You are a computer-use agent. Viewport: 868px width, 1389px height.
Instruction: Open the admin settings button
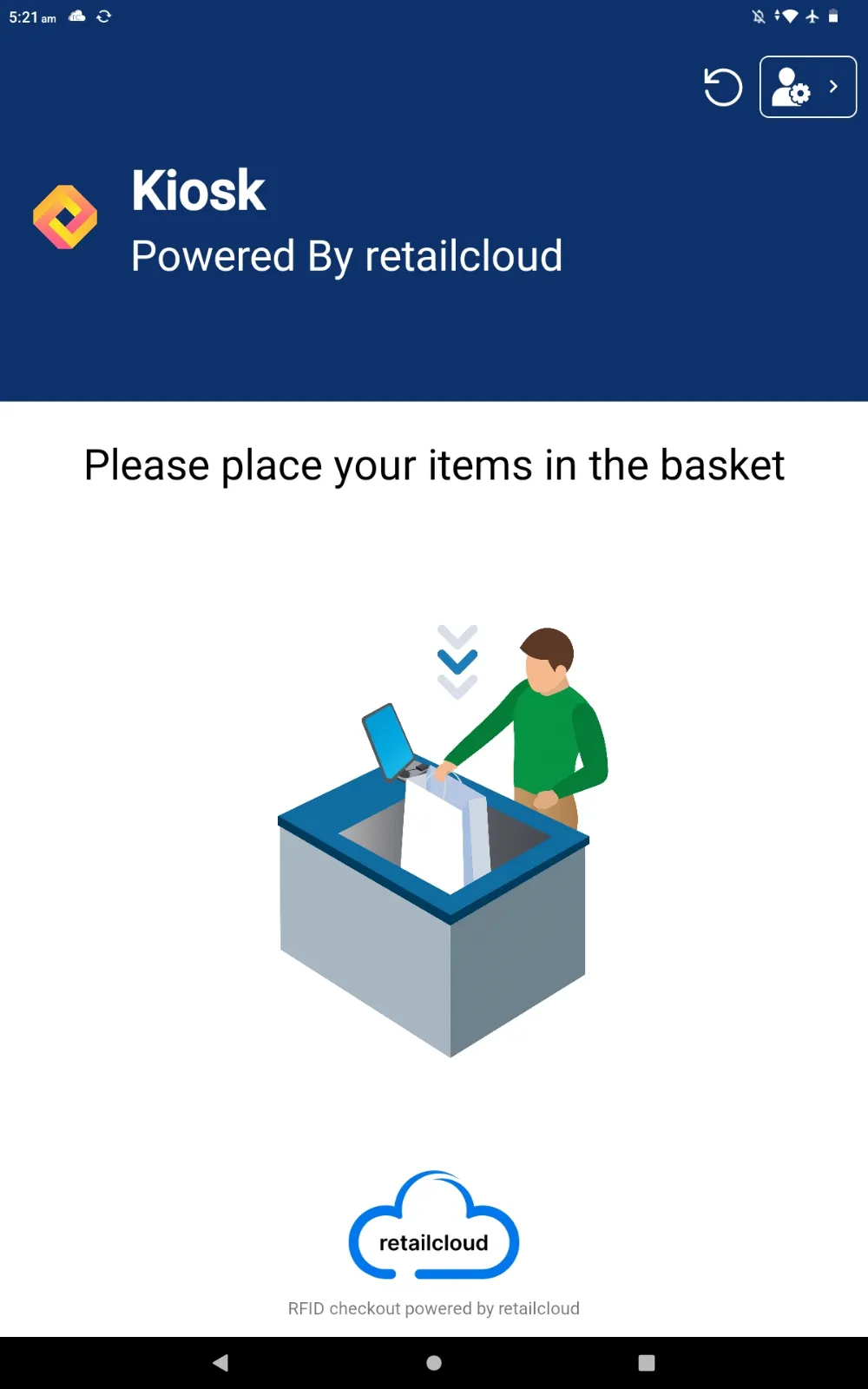807,87
